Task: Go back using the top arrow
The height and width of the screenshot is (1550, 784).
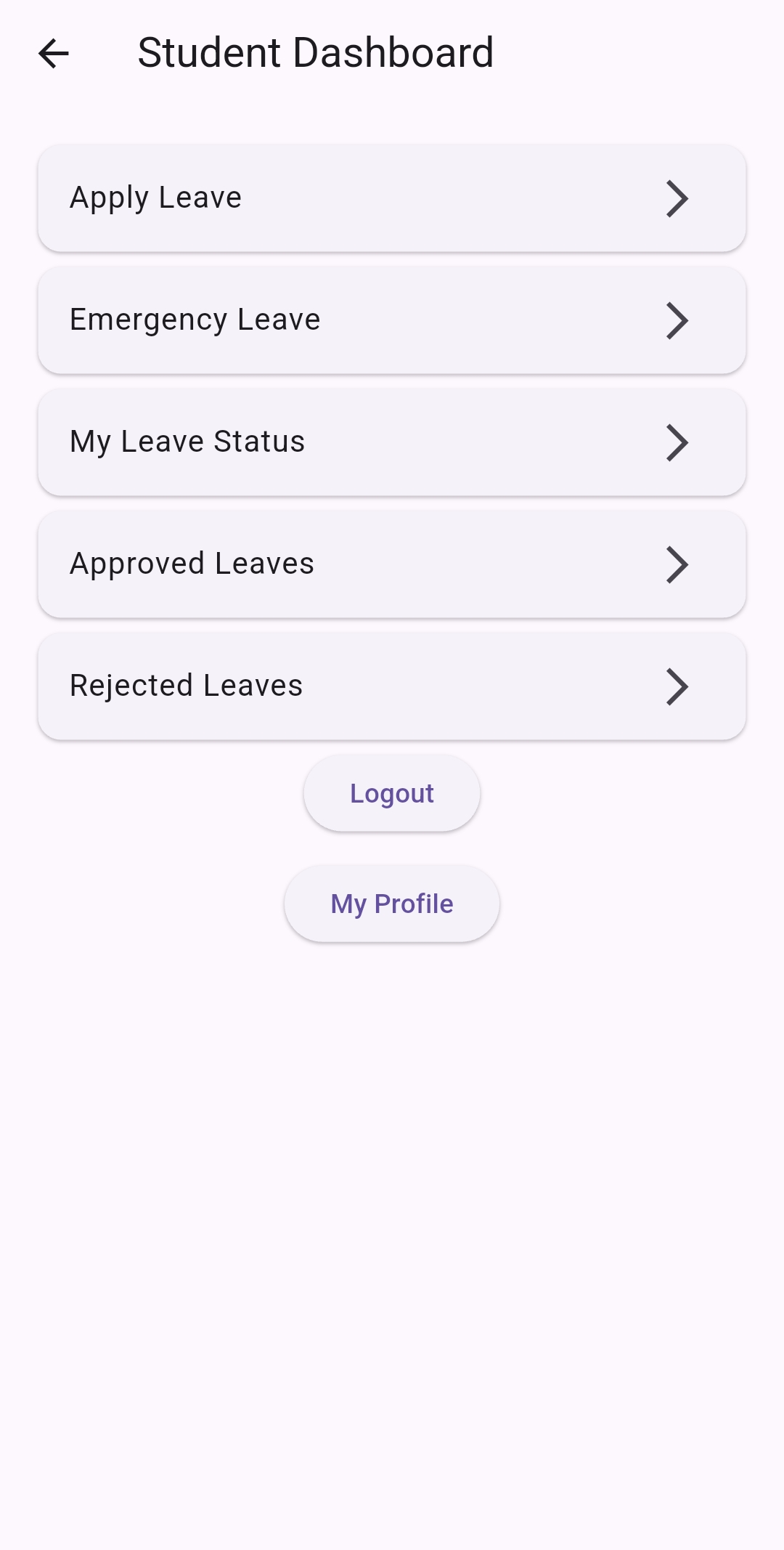Action: pyautogui.click(x=54, y=54)
